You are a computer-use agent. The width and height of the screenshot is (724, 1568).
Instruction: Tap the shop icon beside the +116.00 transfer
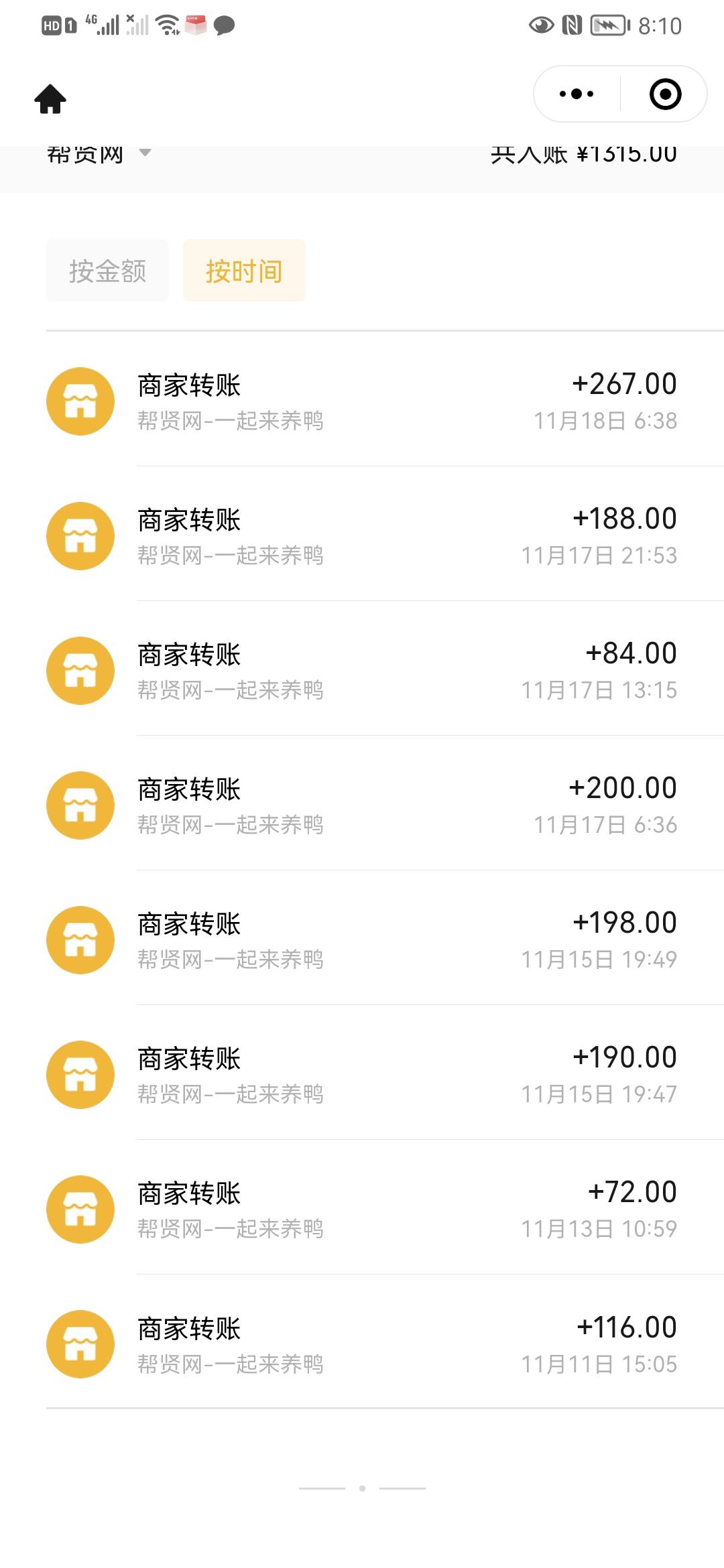click(x=80, y=1344)
